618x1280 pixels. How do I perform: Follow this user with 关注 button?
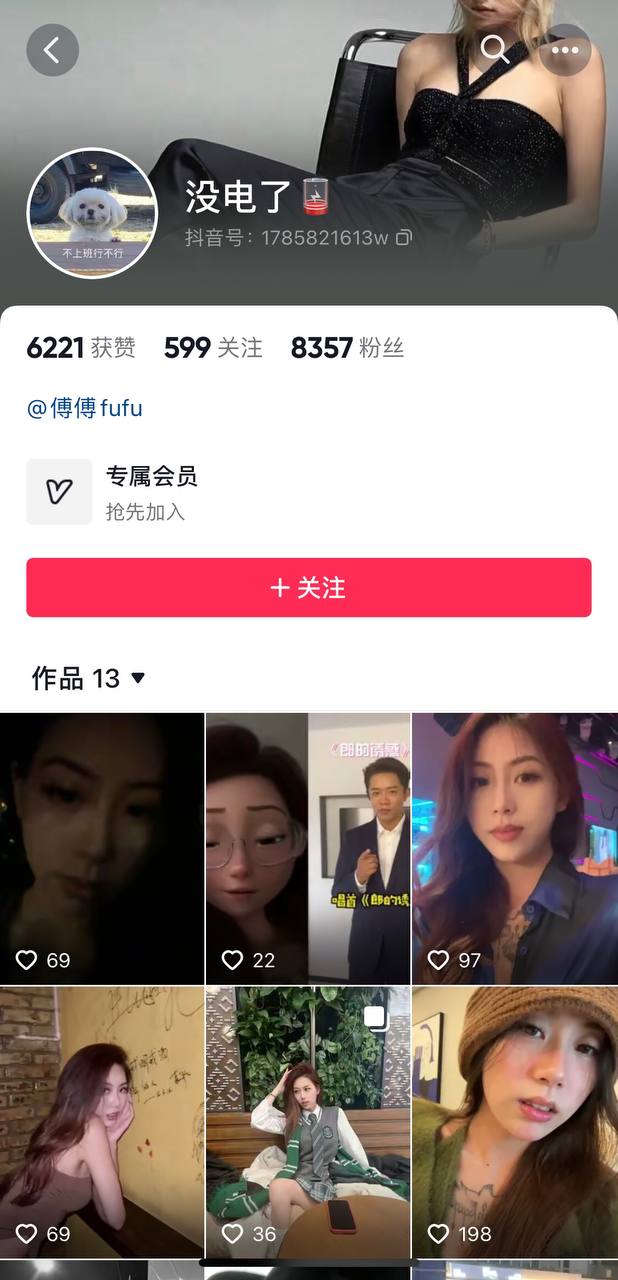coord(308,587)
